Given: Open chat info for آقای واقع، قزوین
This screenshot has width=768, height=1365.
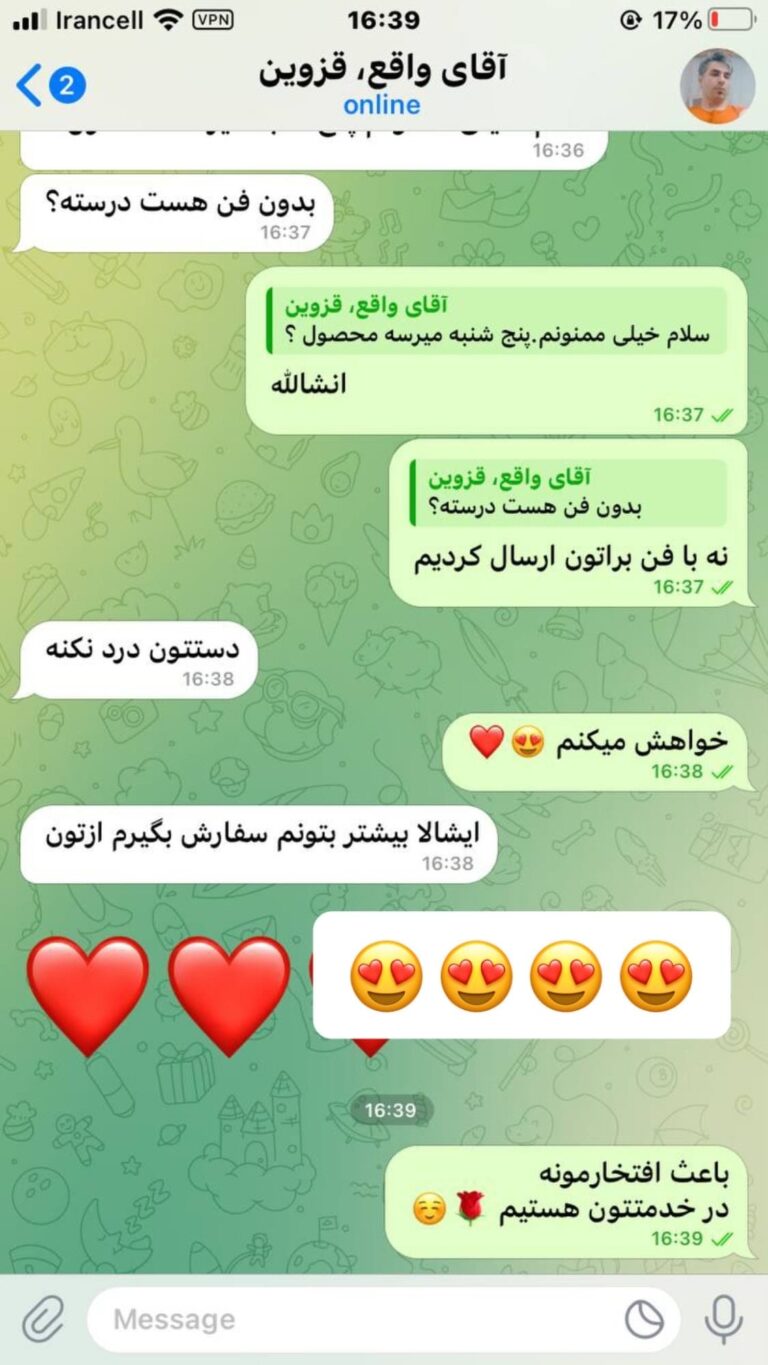Looking at the screenshot, I should [382, 85].
